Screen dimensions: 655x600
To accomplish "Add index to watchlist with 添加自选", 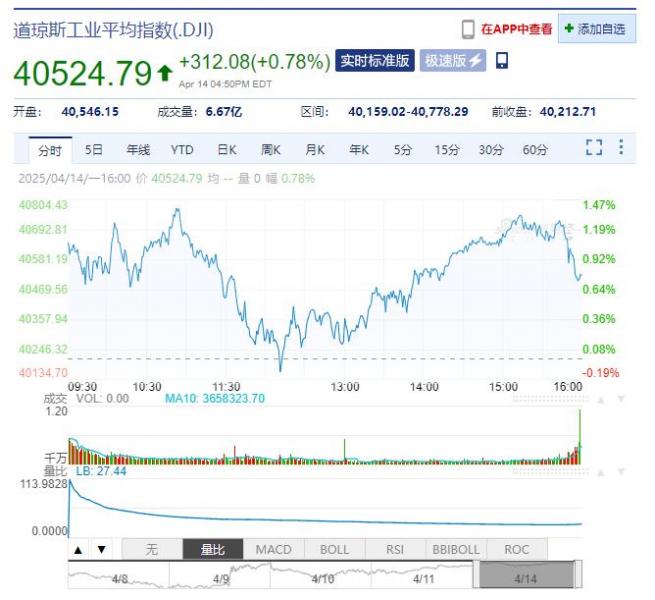I will point(596,30).
